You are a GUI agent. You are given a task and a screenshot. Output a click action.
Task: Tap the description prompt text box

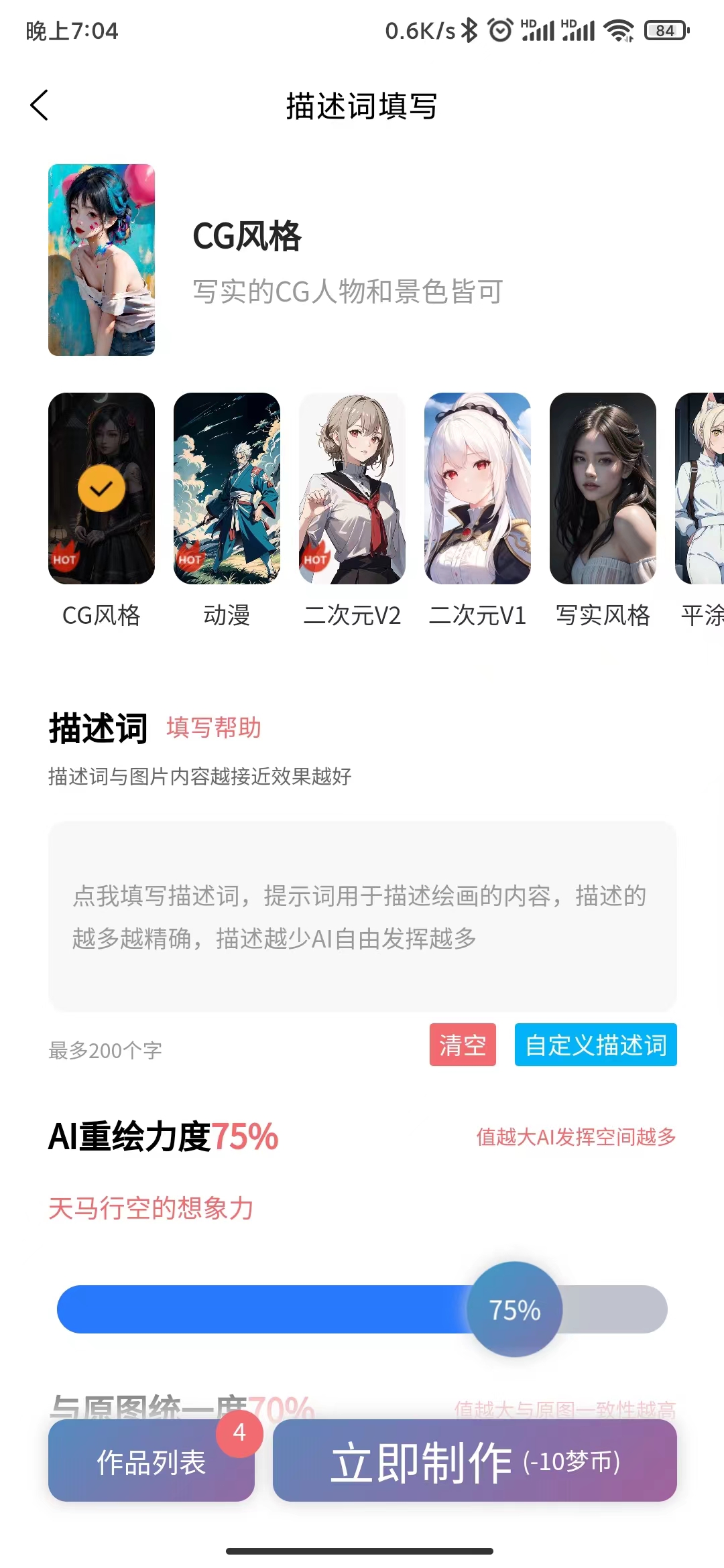coord(362,916)
